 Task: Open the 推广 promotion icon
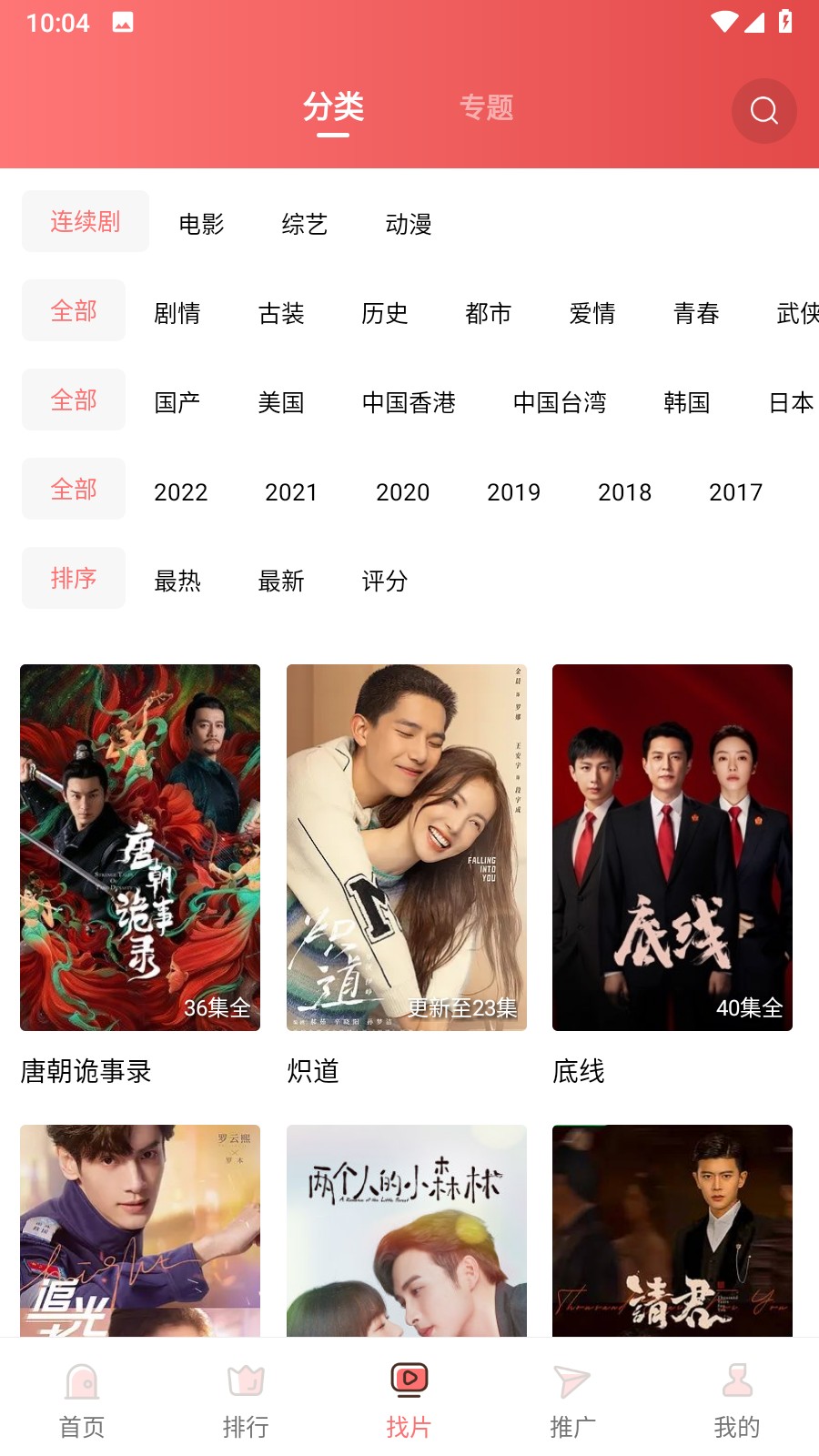click(x=571, y=1382)
